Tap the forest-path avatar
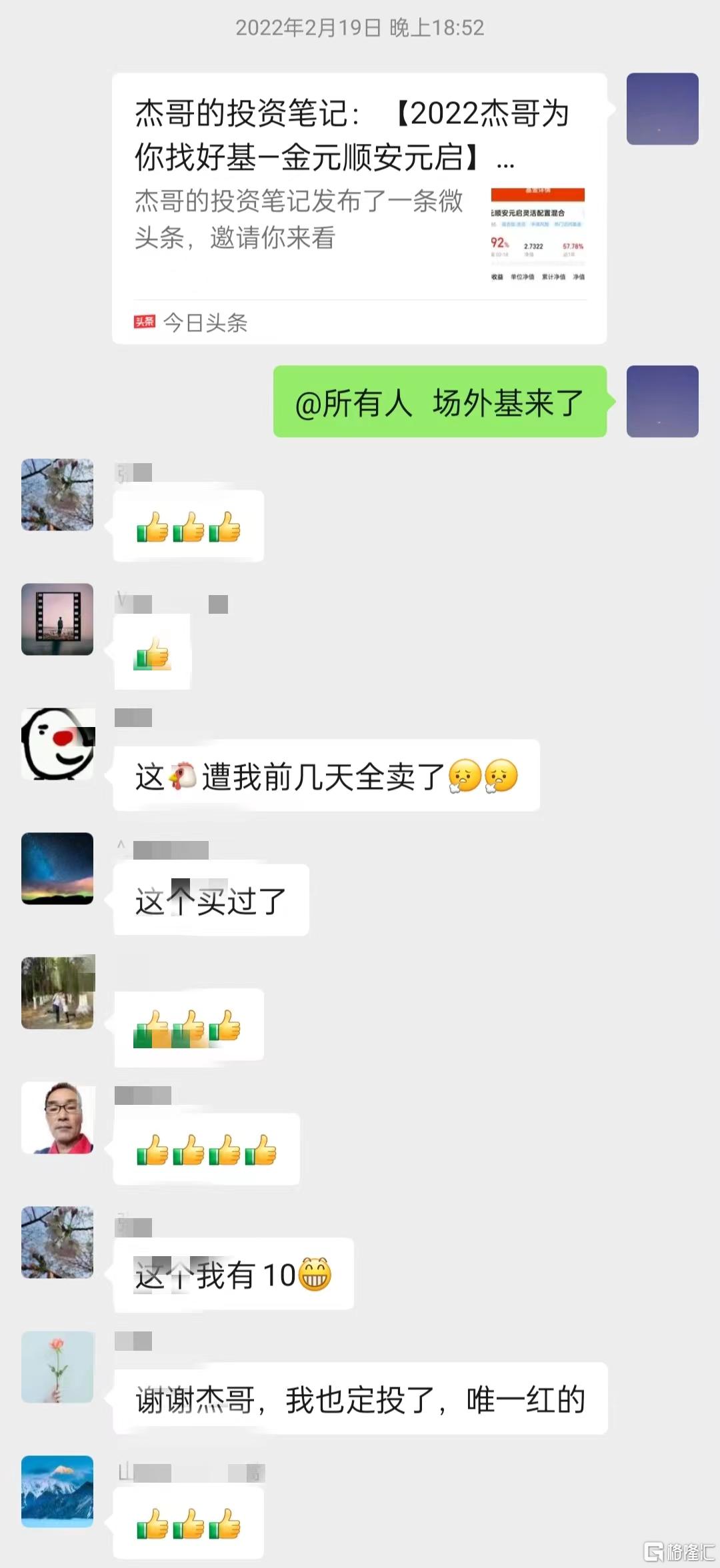The image size is (720, 1568). tap(58, 992)
